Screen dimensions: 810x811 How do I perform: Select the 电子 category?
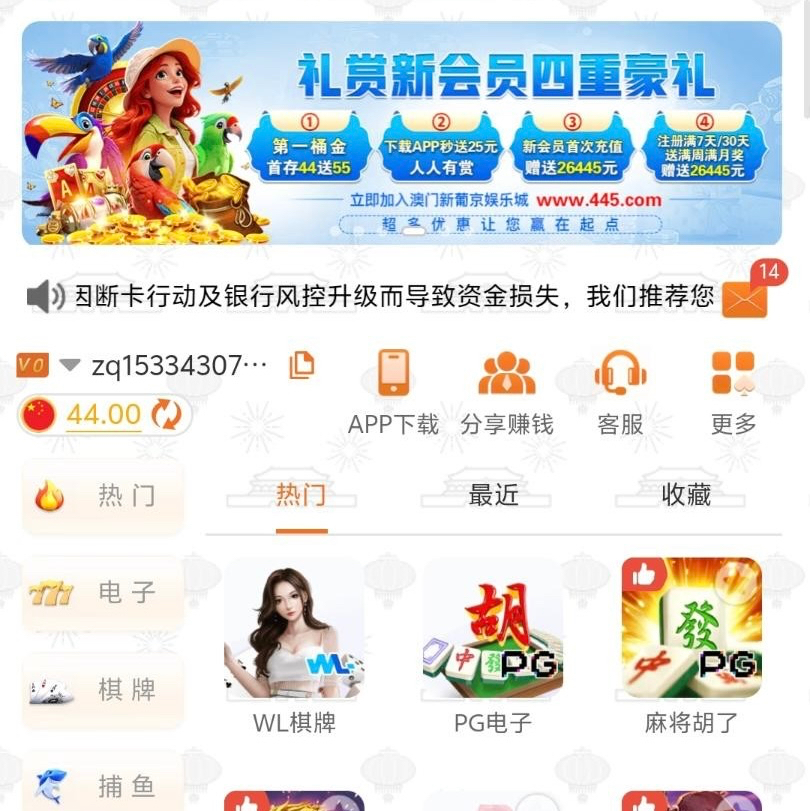[103, 593]
